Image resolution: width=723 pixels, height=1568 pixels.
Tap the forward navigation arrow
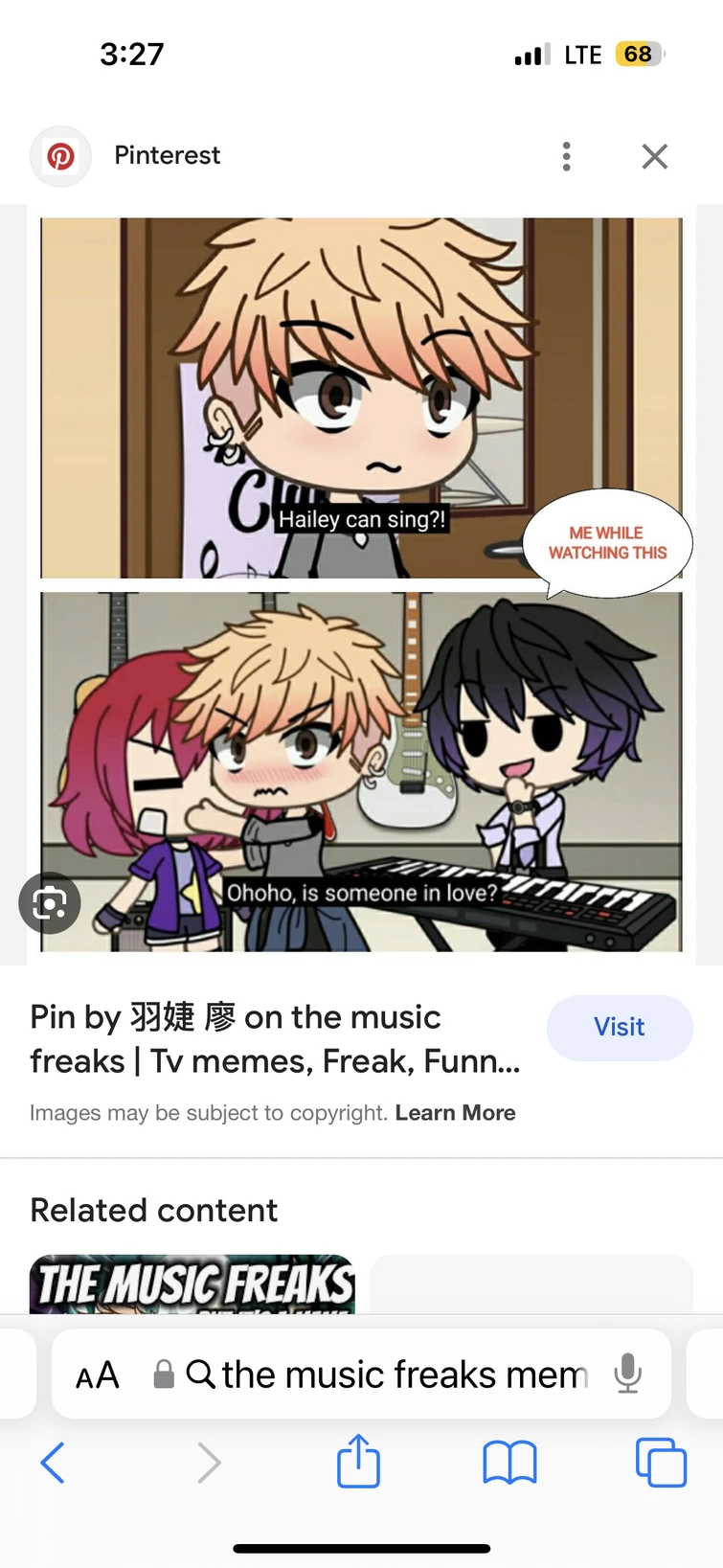[x=209, y=1463]
